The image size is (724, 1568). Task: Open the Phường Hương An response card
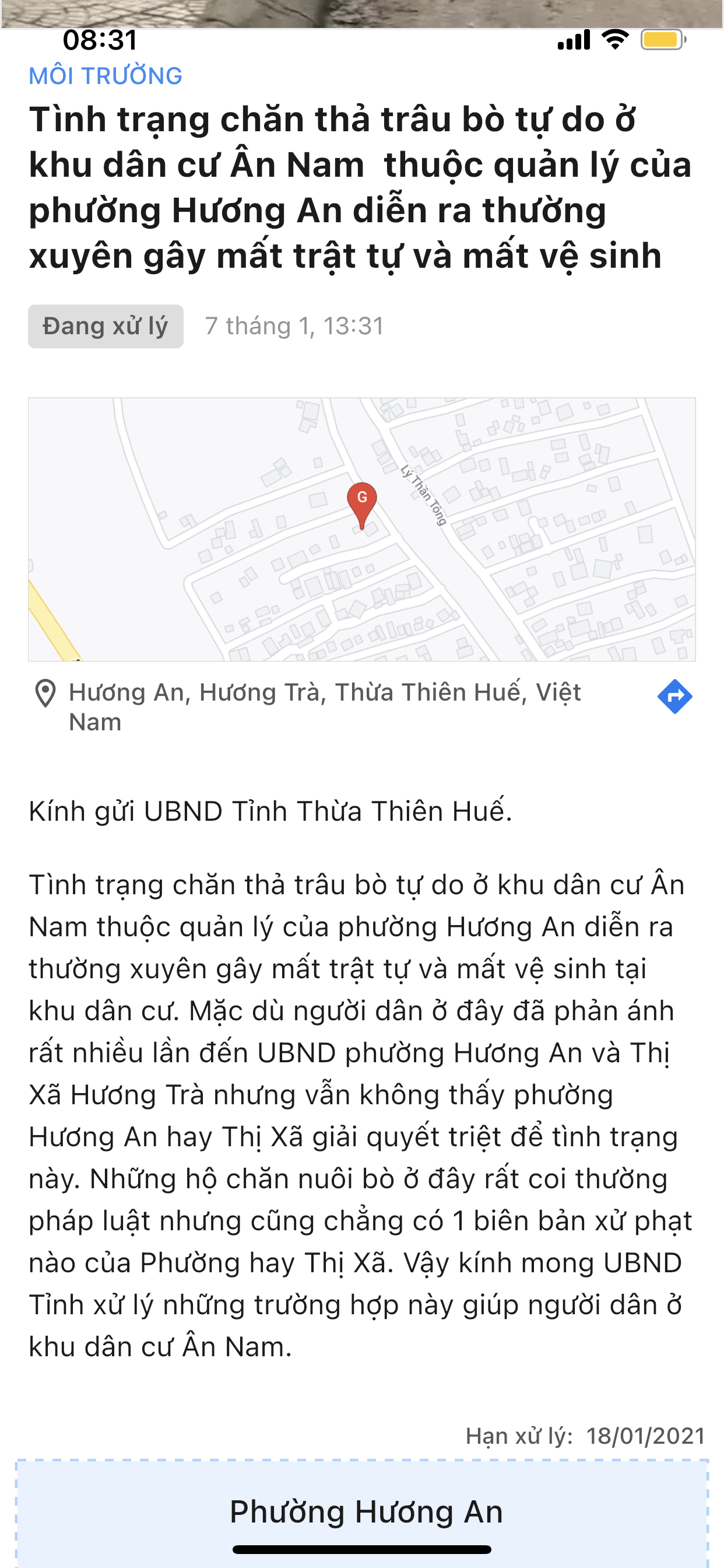365,1512
